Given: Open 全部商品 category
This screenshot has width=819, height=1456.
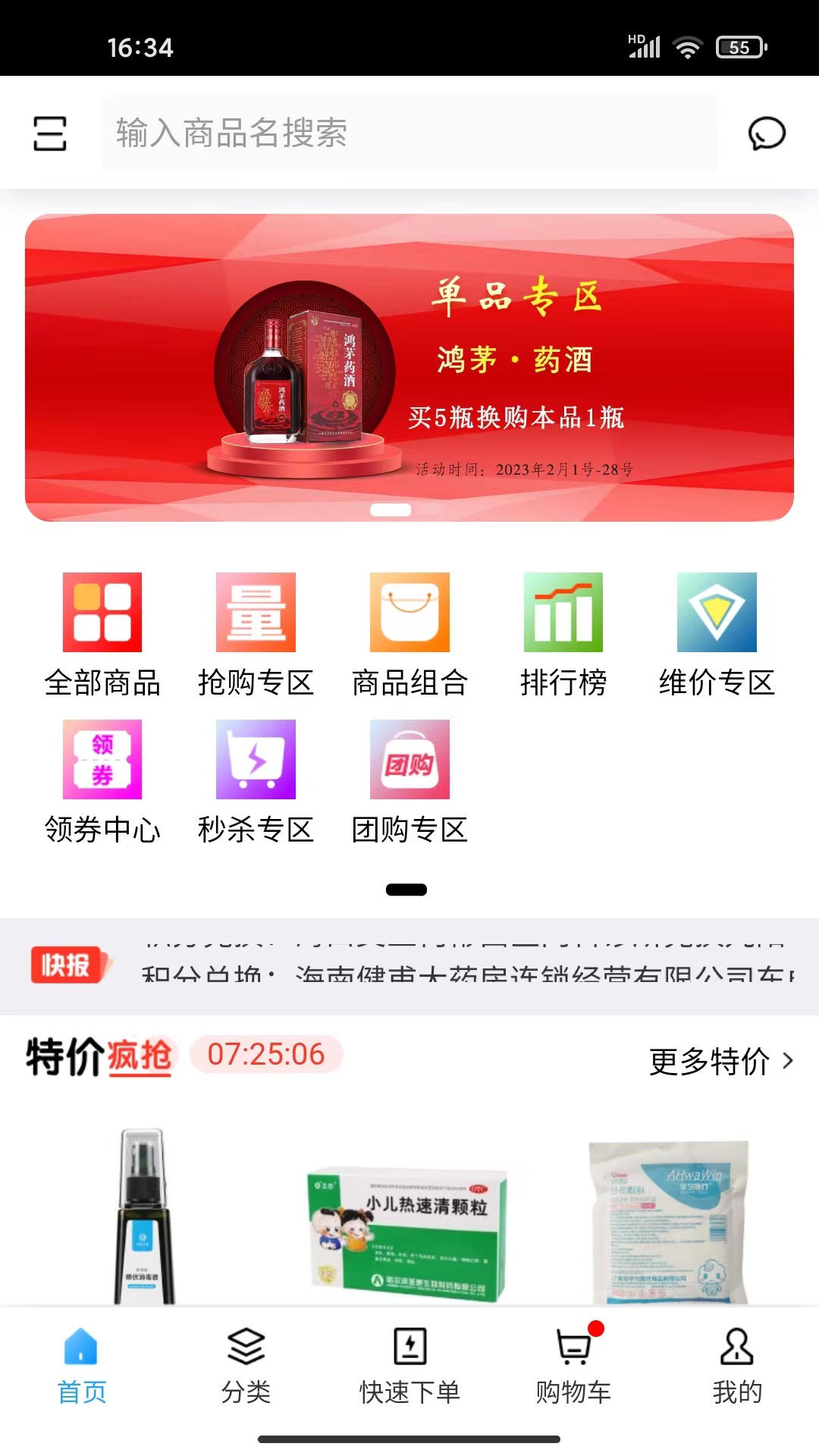Looking at the screenshot, I should click(102, 633).
